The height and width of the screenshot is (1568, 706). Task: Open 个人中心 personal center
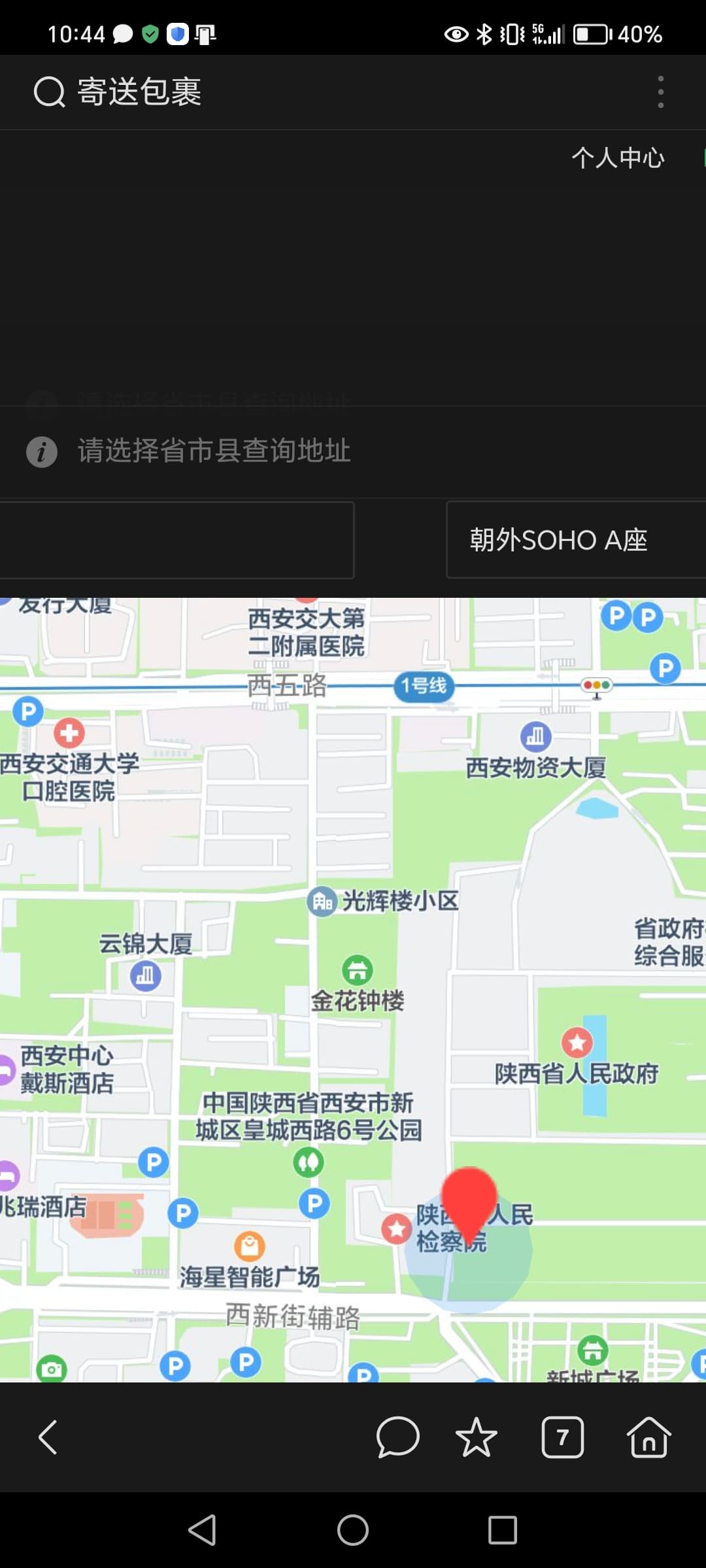(x=618, y=157)
